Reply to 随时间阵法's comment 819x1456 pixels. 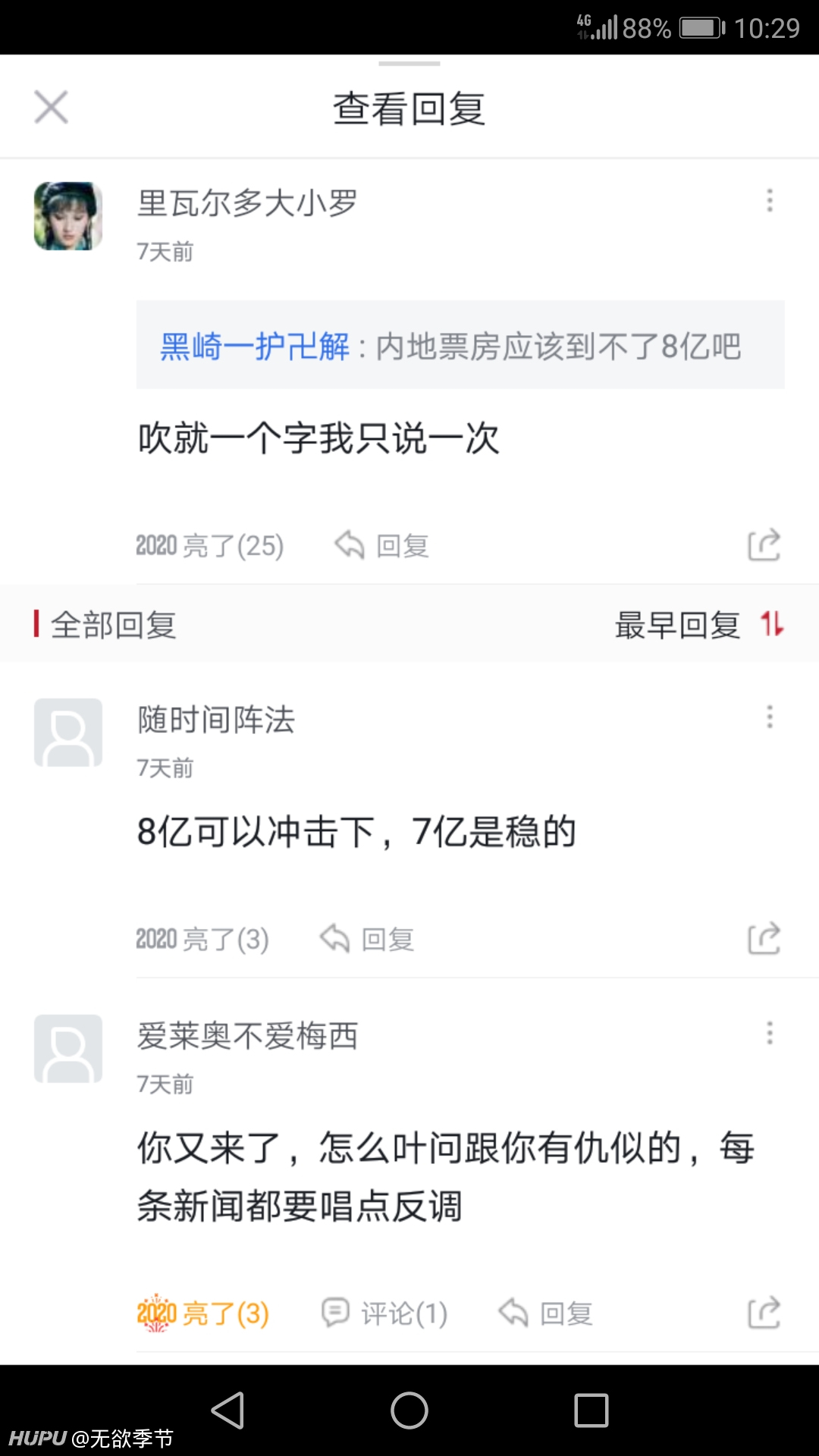click(x=367, y=939)
